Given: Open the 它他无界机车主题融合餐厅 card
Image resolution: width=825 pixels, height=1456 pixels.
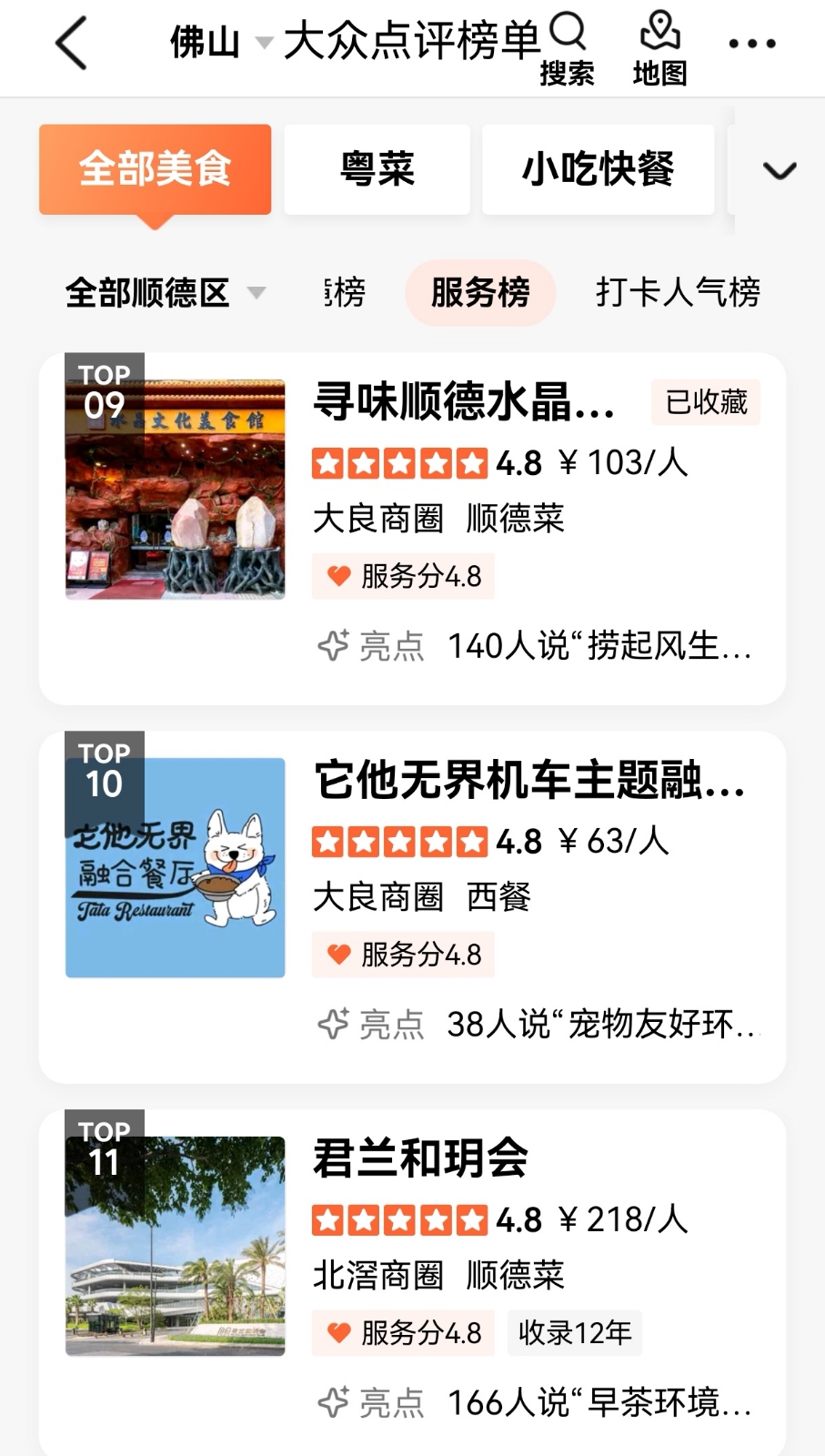Looking at the screenshot, I should pyautogui.click(x=528, y=781).
